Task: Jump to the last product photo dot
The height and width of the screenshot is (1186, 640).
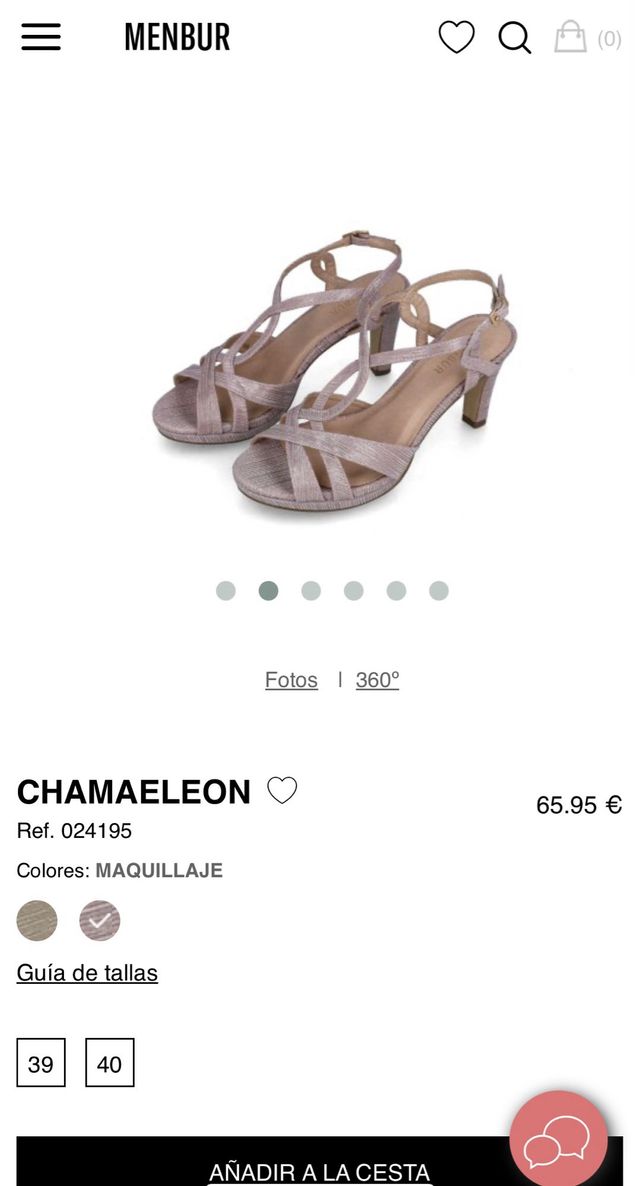Action: click(x=439, y=591)
